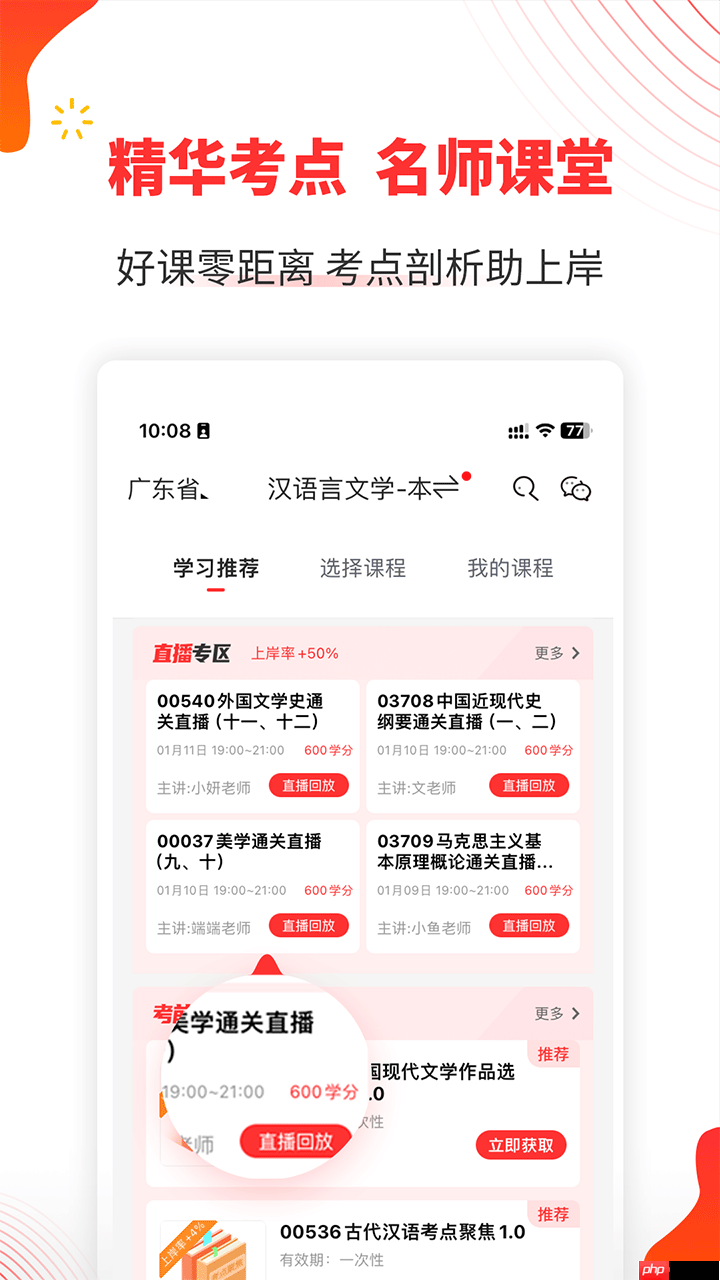The image size is (720, 1280).
Task: Switch to the 选择课程 tab
Action: (363, 568)
